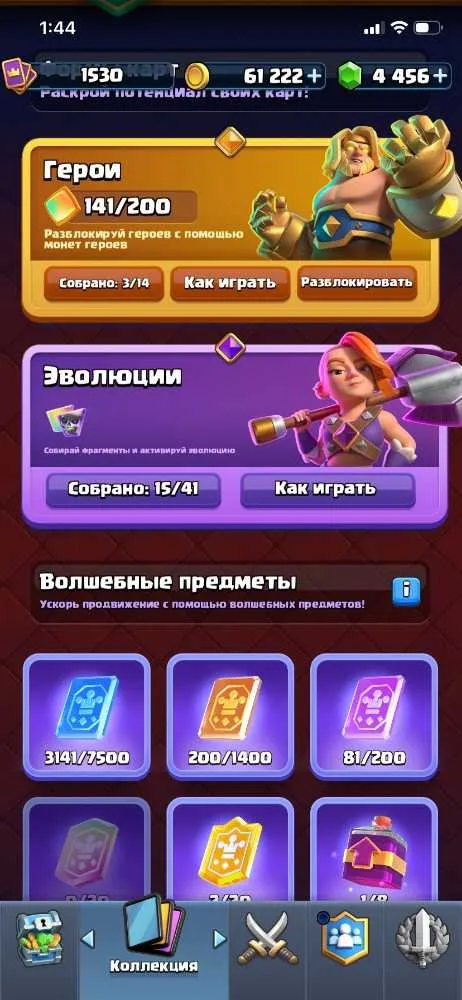Tap the plus button next to gold coins
462x1000 pixels.
(x=315, y=76)
